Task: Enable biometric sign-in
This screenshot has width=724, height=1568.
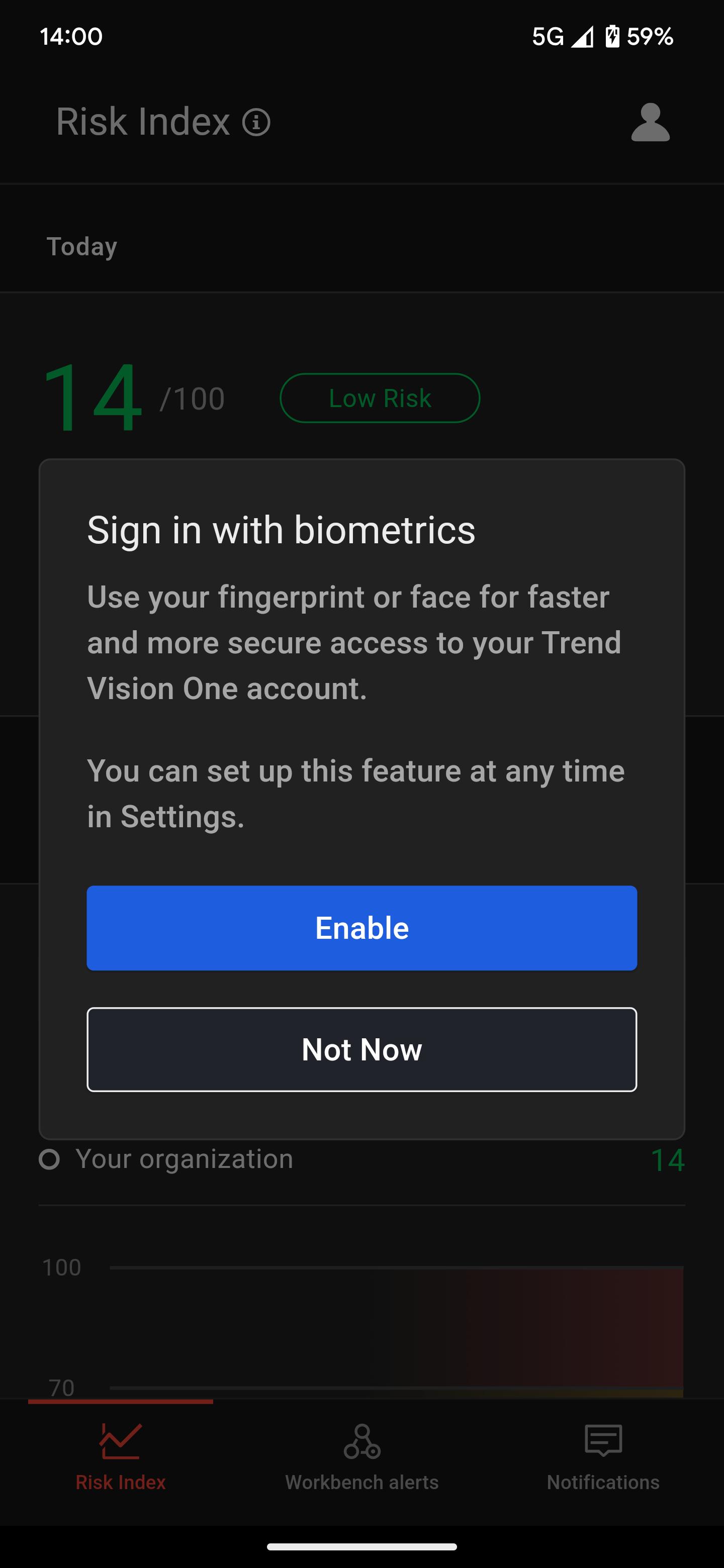Action: tap(361, 928)
